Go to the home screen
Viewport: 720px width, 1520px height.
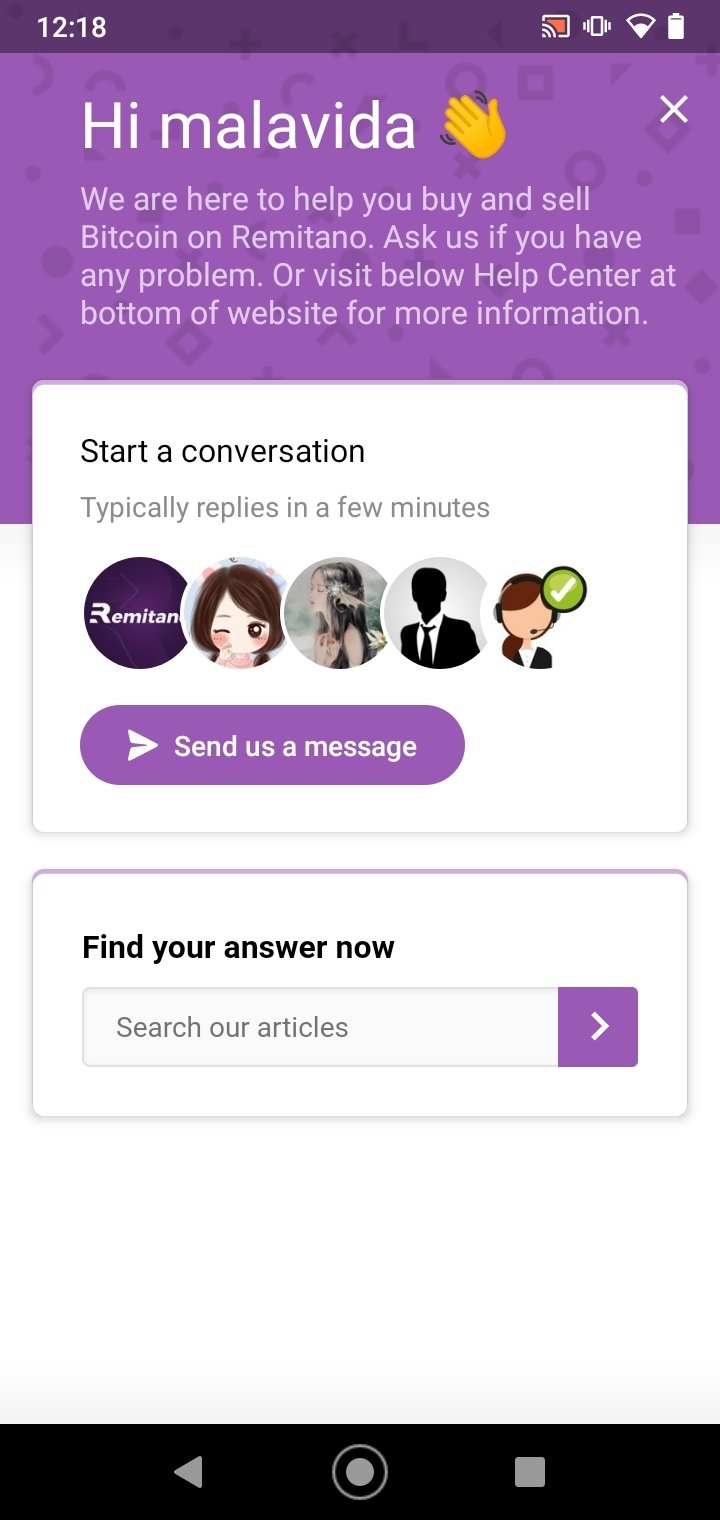pyautogui.click(x=360, y=1472)
